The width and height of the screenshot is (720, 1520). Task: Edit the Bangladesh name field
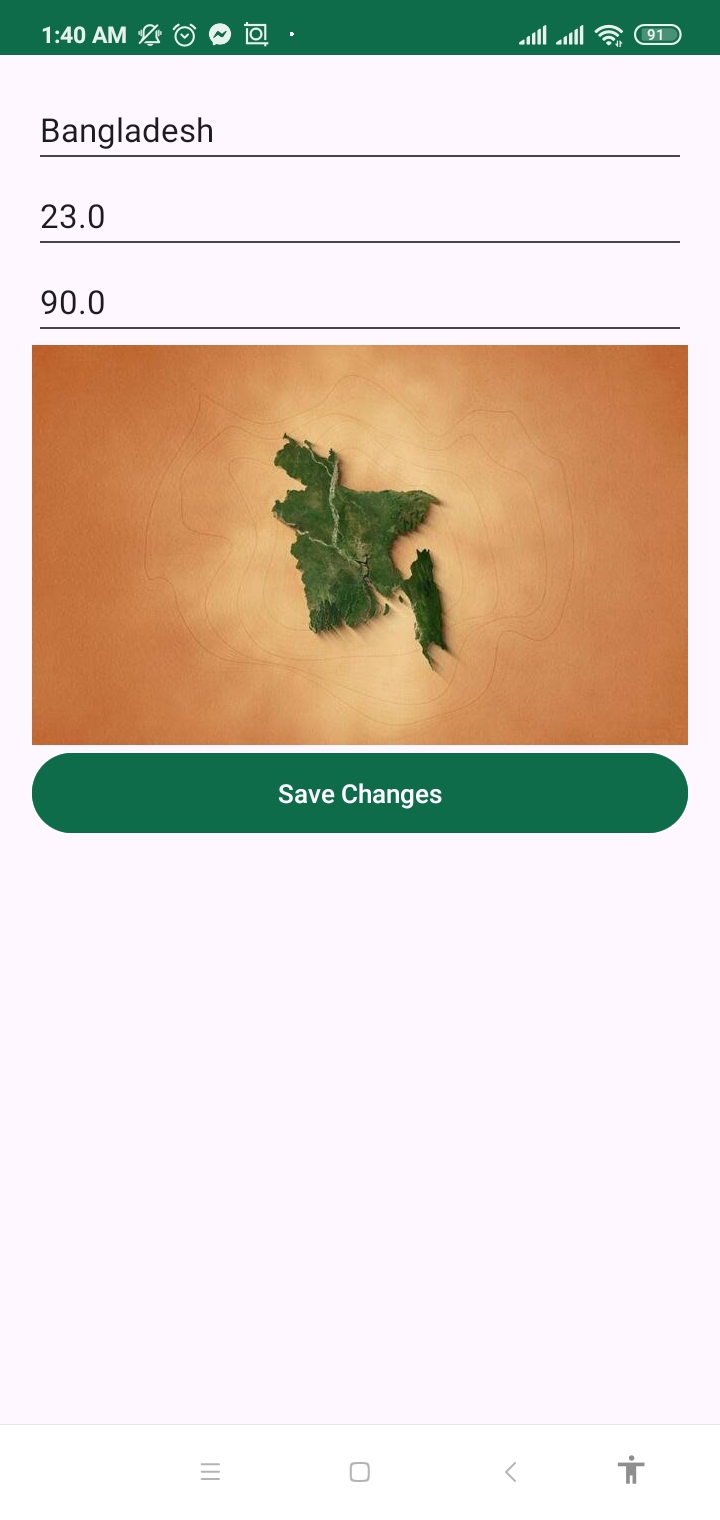(x=360, y=131)
